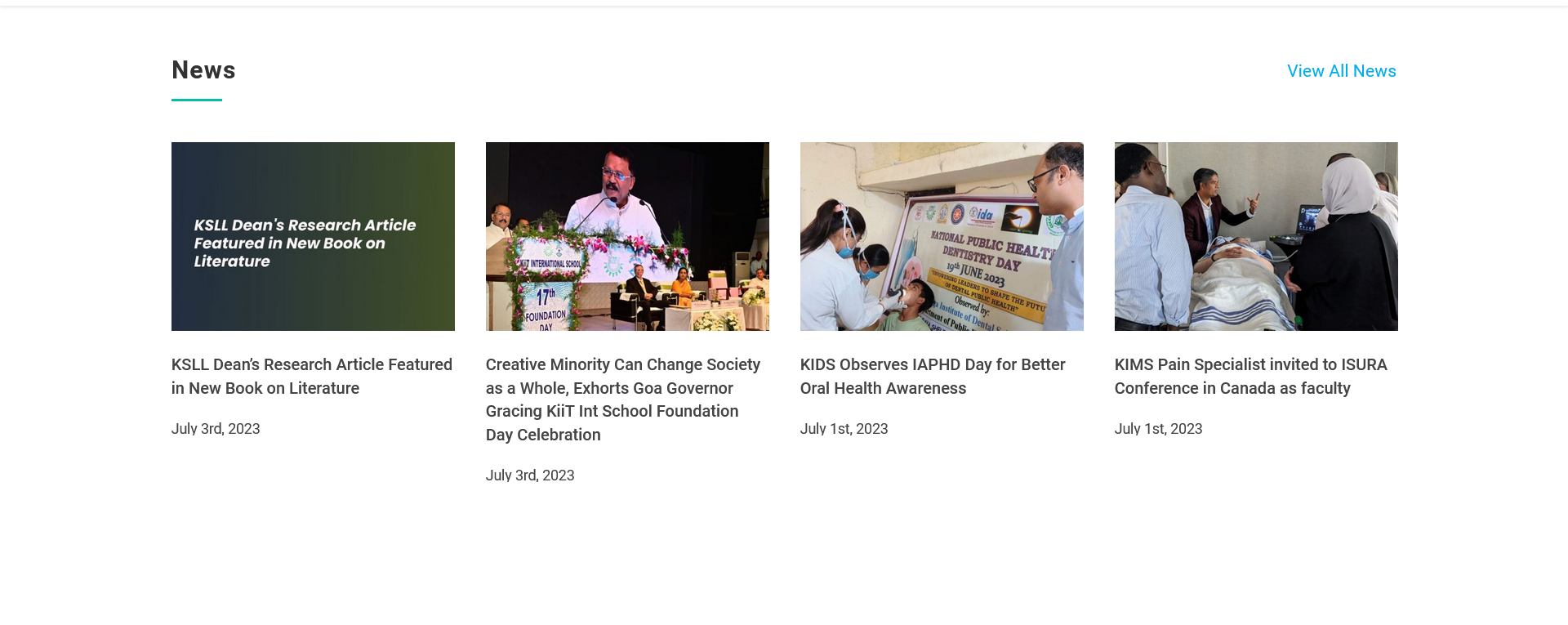This screenshot has width=1568, height=625.
Task: Open the KIMS Pain Specialist photo tile
Action: 1256,236
